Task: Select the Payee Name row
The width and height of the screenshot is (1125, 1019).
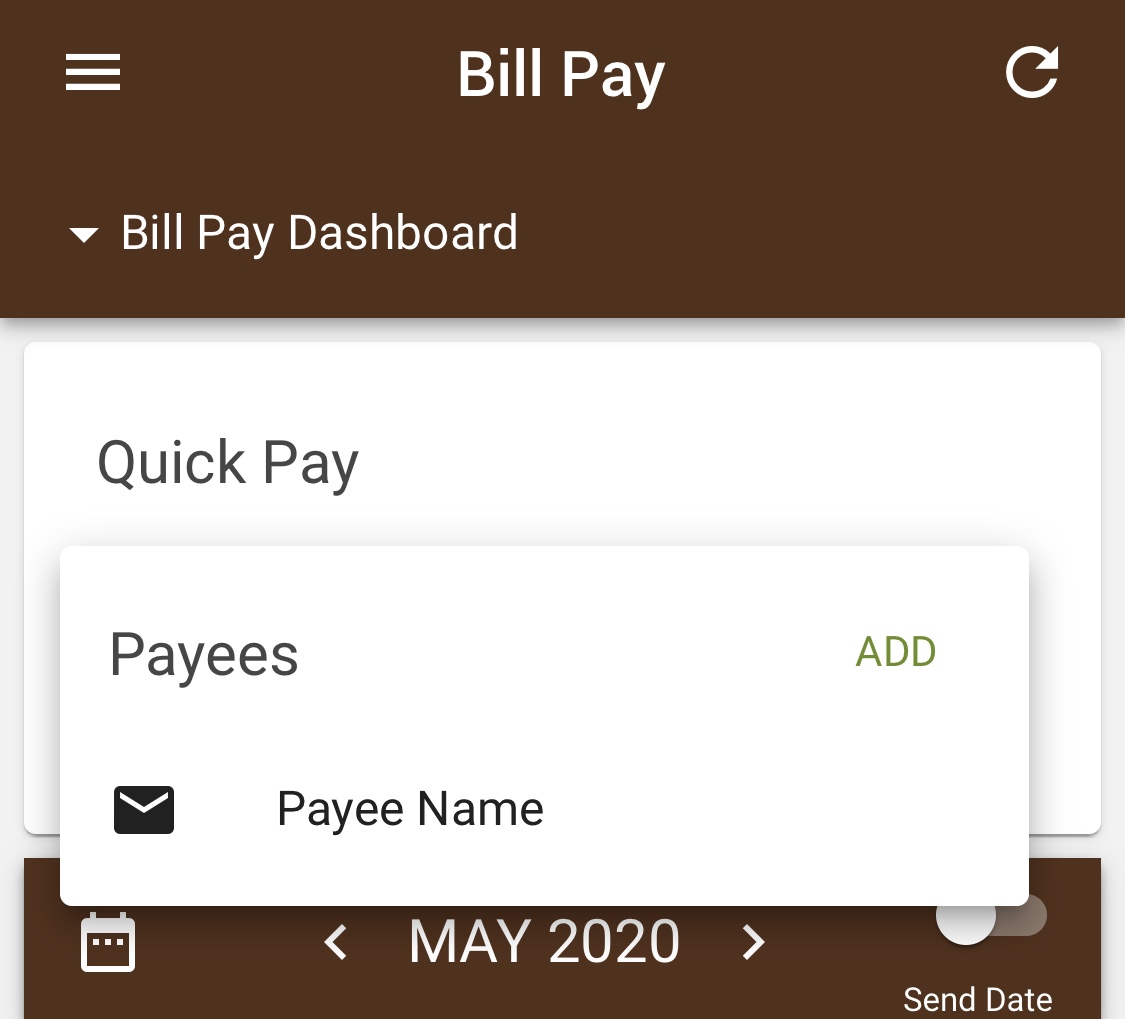Action: [410, 809]
